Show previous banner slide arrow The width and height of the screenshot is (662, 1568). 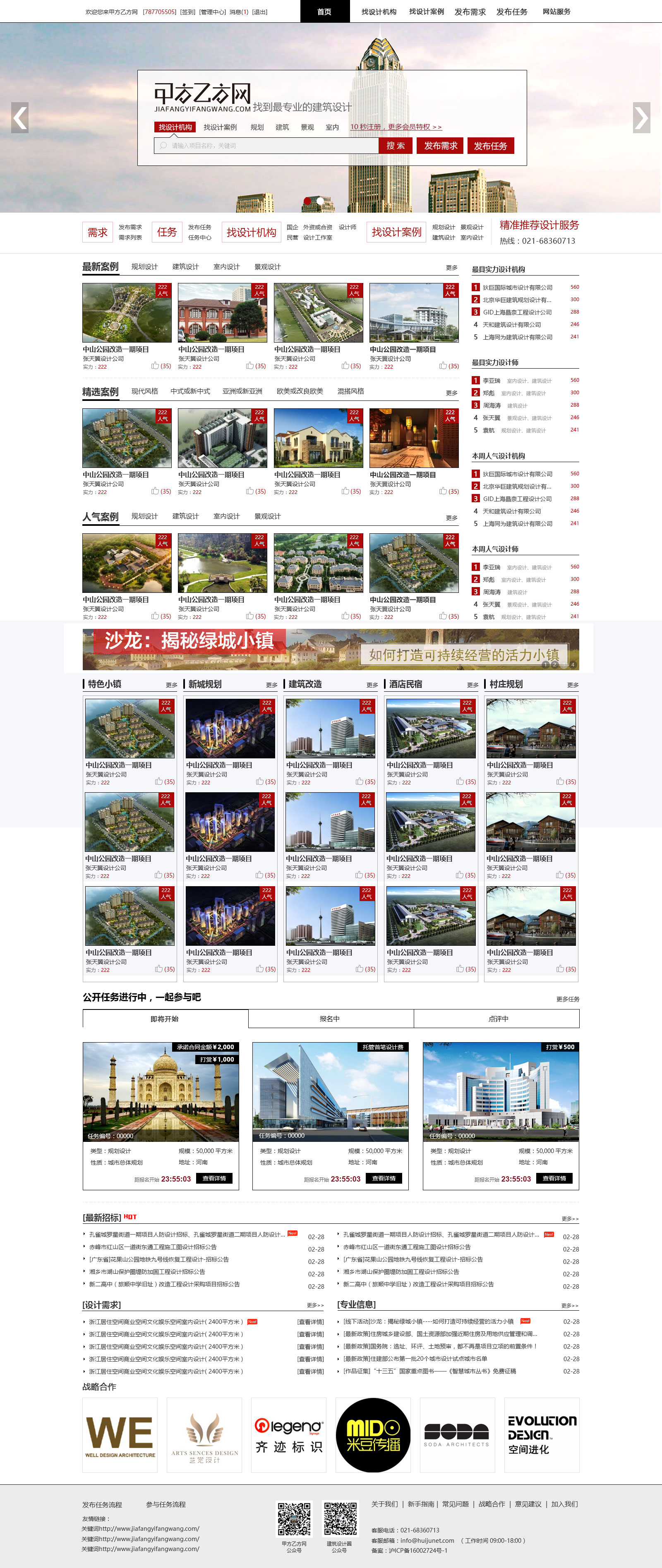20,118
